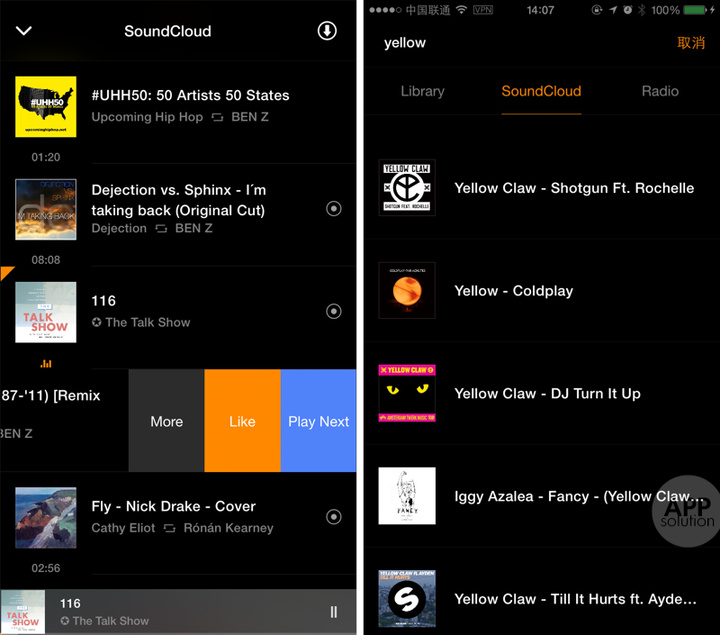The height and width of the screenshot is (635, 720).
Task: Open Fly - Nick Drake - Cover track
Action: click(x=173, y=507)
